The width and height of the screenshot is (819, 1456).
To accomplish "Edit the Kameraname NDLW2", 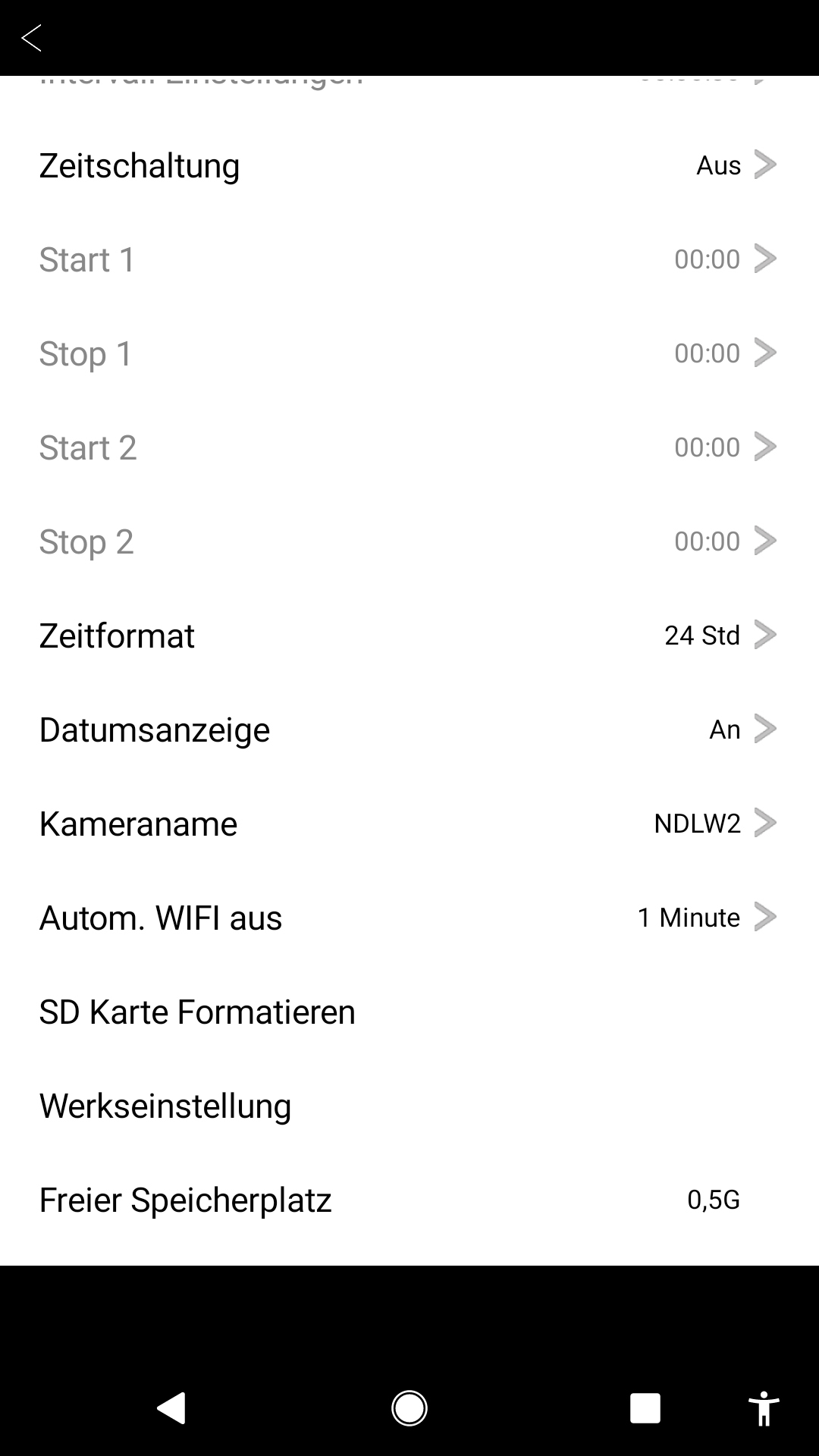I will point(408,824).
